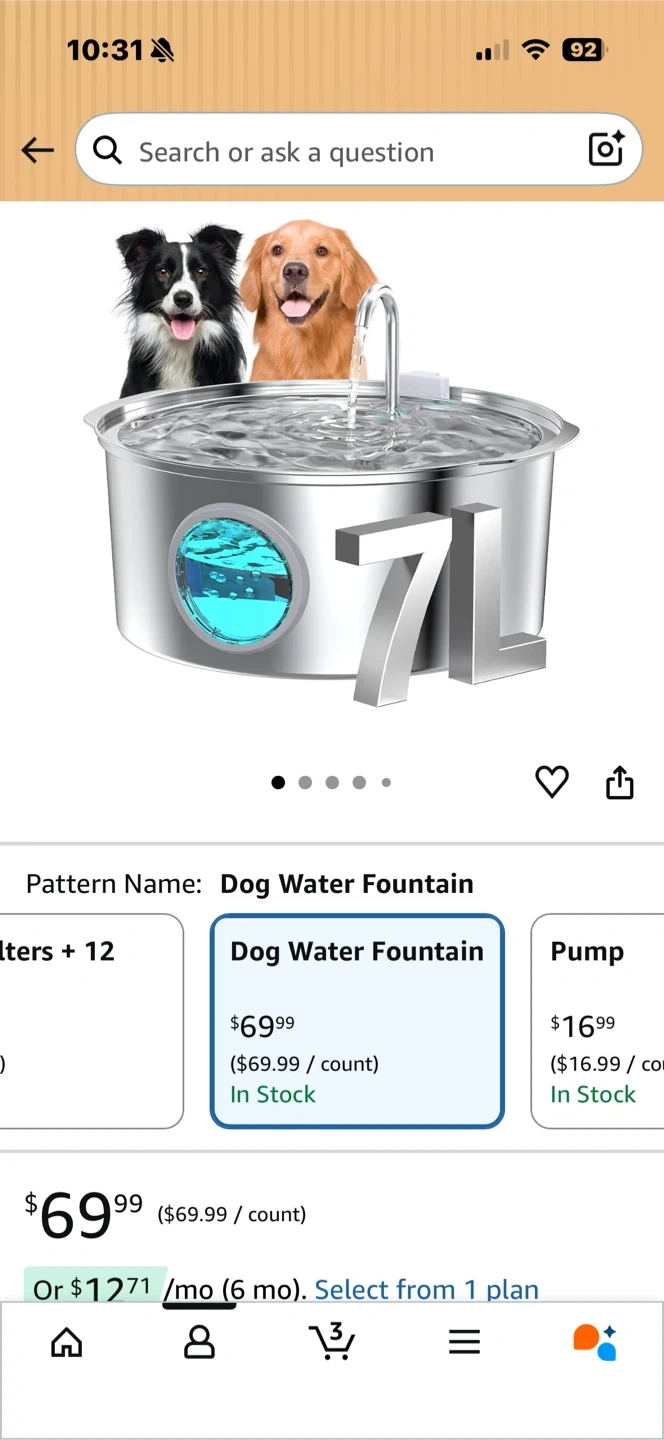Select the filters + 12 pattern option
Screen dimensions: 664x1440
pyautogui.click(x=90, y=1020)
